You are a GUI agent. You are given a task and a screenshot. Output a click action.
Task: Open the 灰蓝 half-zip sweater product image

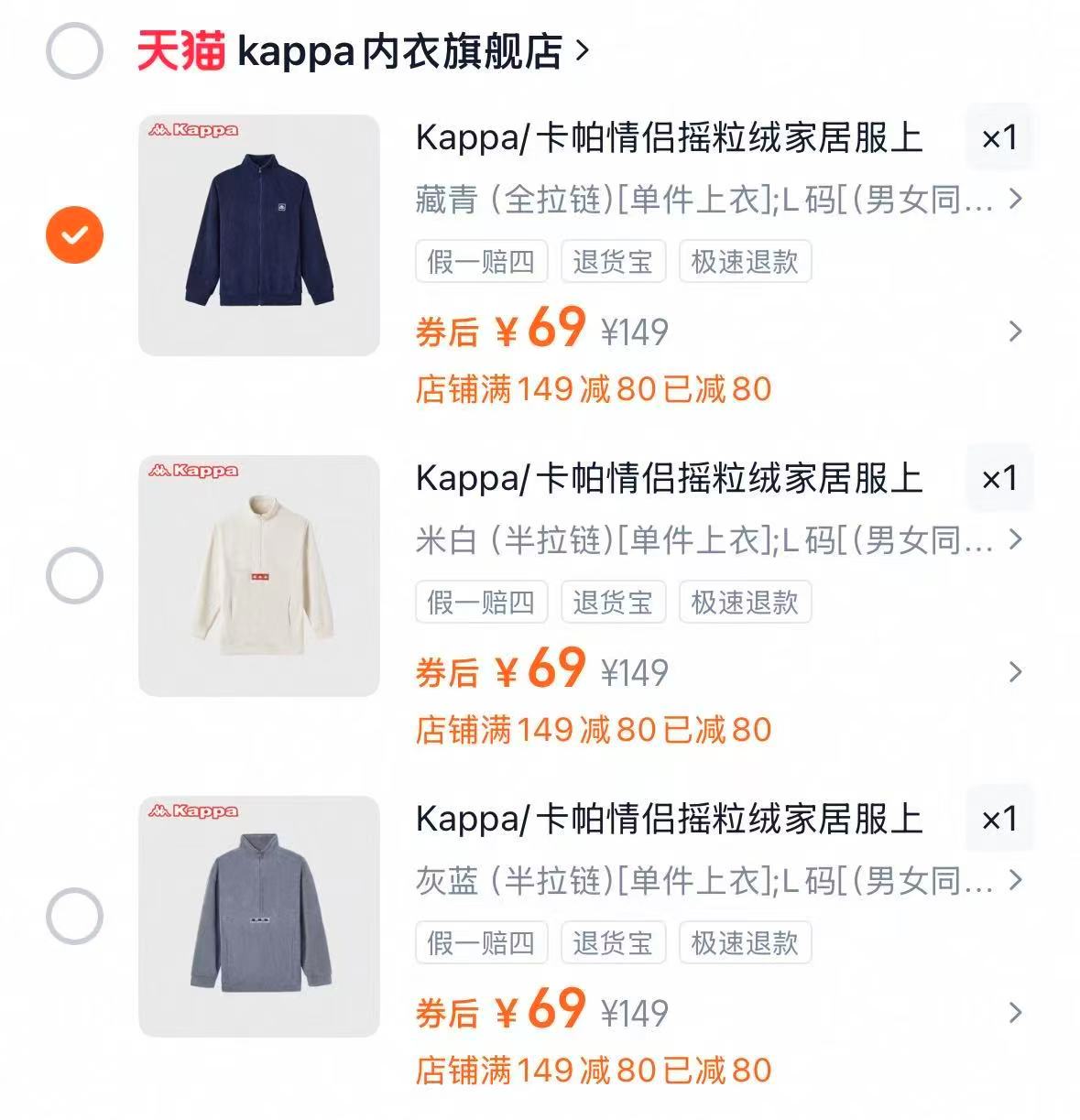[258, 913]
